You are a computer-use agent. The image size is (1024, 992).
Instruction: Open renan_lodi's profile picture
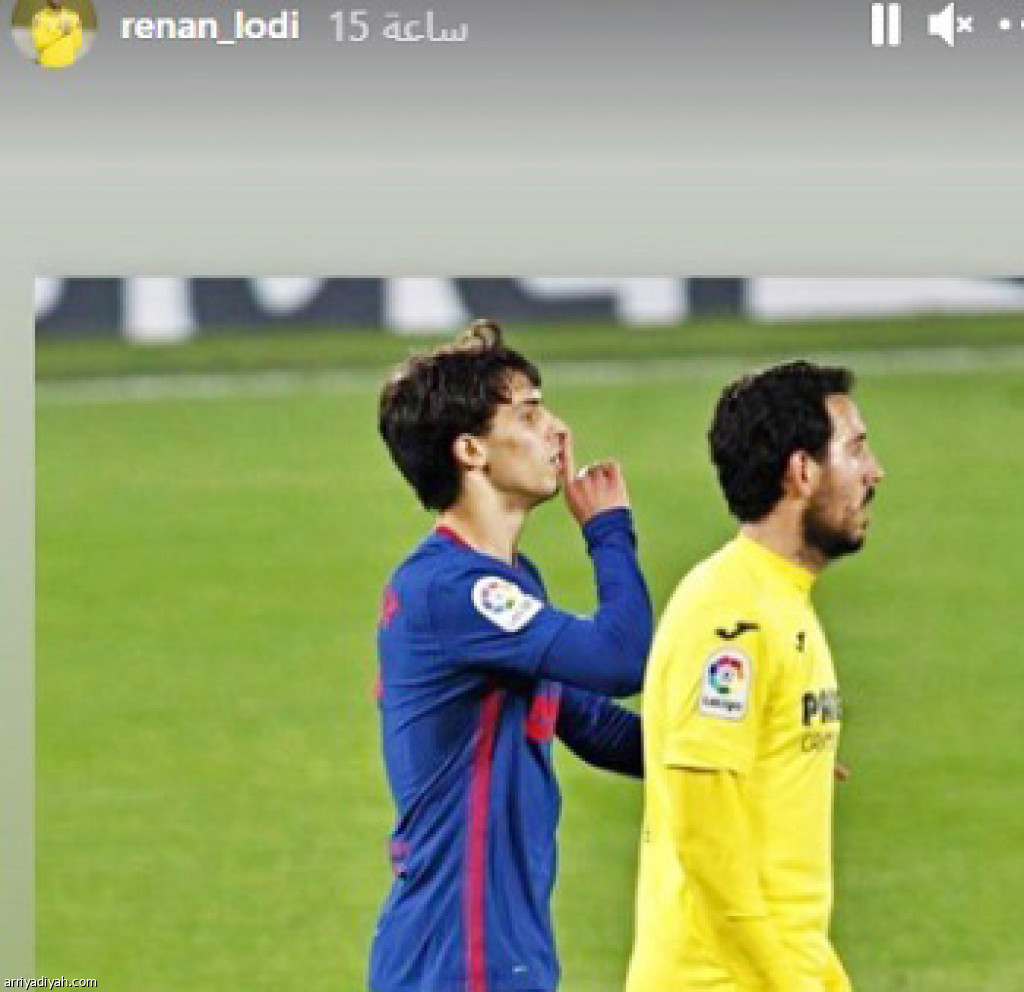pyautogui.click(x=54, y=30)
